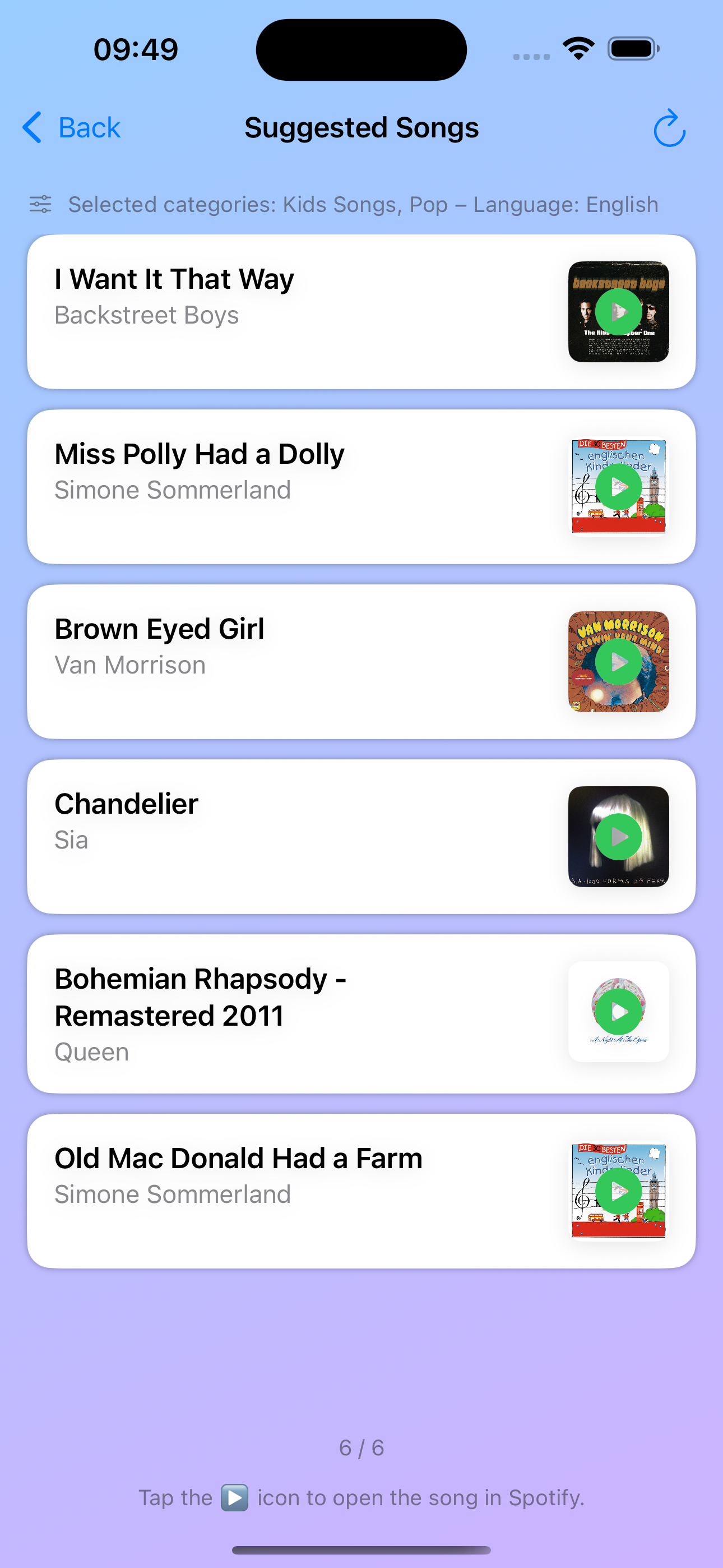Tap the 6 / 6 page indicator
Screen dimensions: 723x1568
361,1448
